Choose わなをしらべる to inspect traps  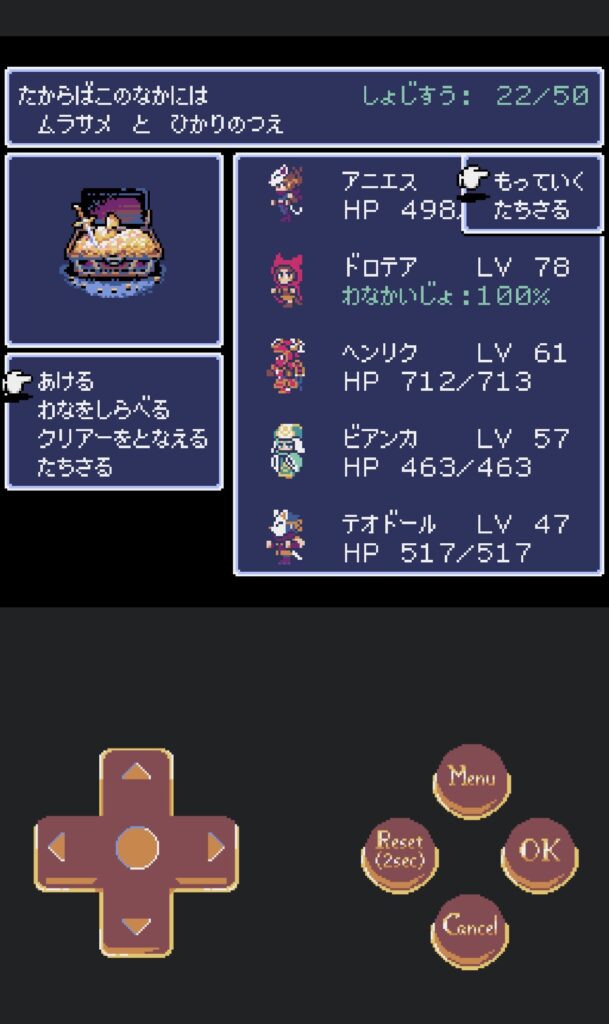pos(103,410)
